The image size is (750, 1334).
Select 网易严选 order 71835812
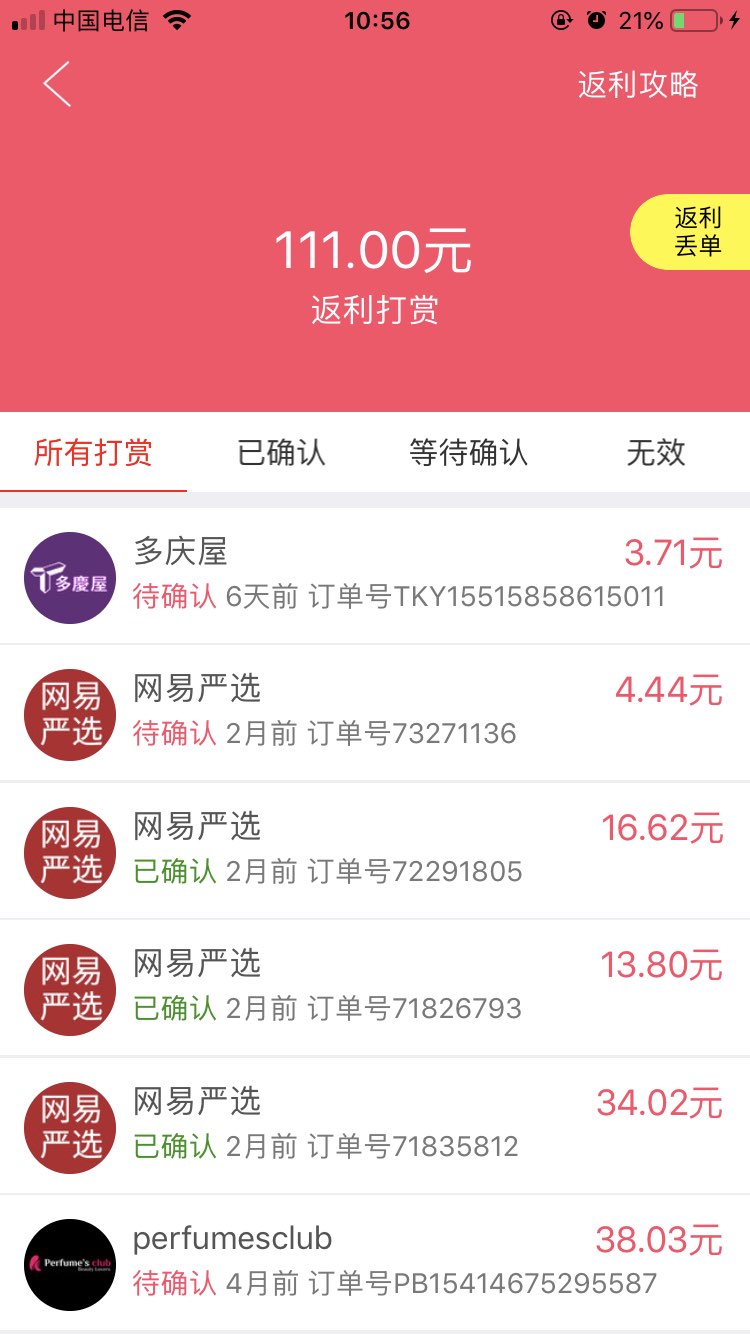coord(375,1126)
